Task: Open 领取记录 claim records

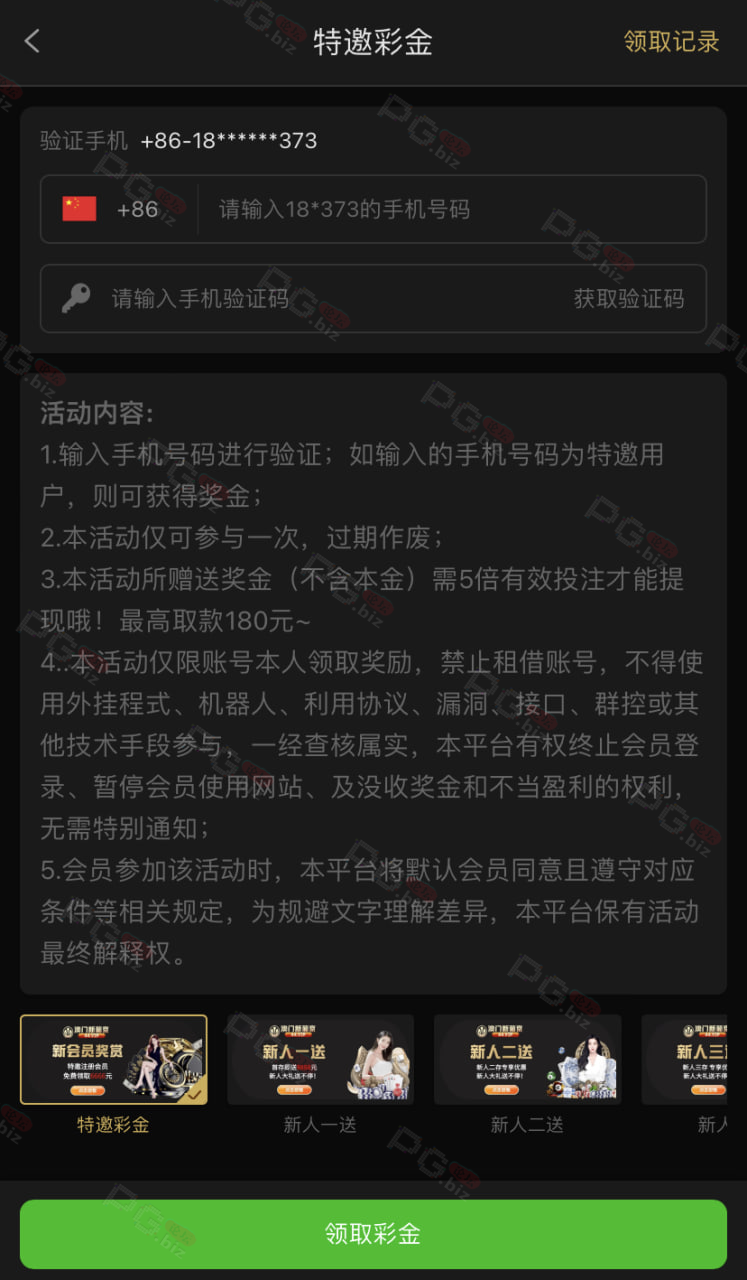Action: click(671, 41)
